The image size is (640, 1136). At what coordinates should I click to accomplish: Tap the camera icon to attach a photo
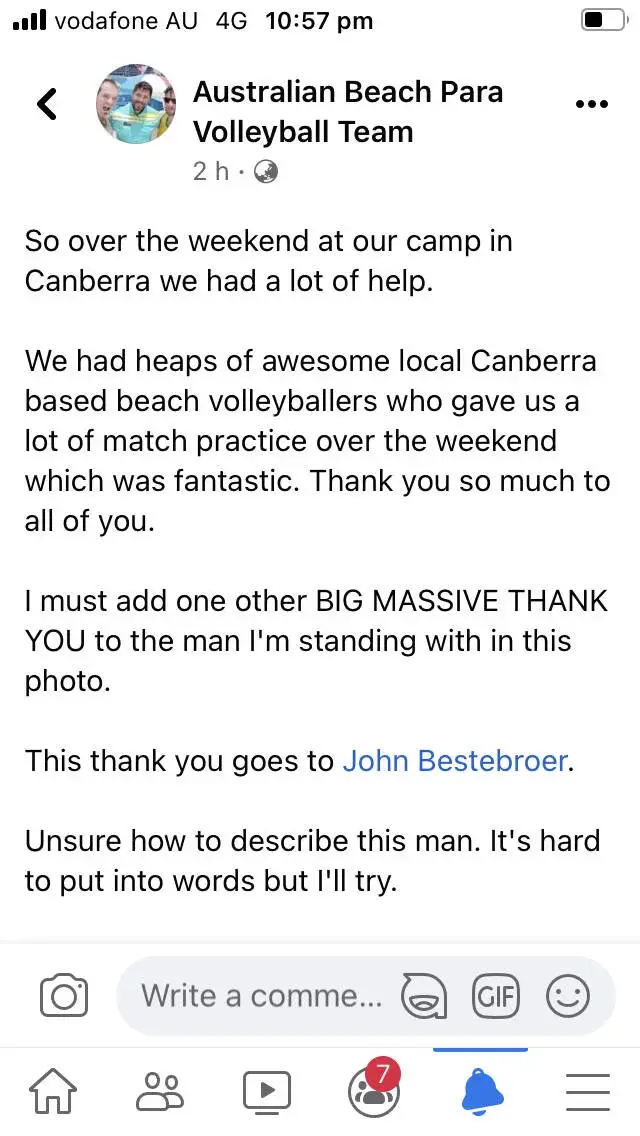pyautogui.click(x=64, y=996)
